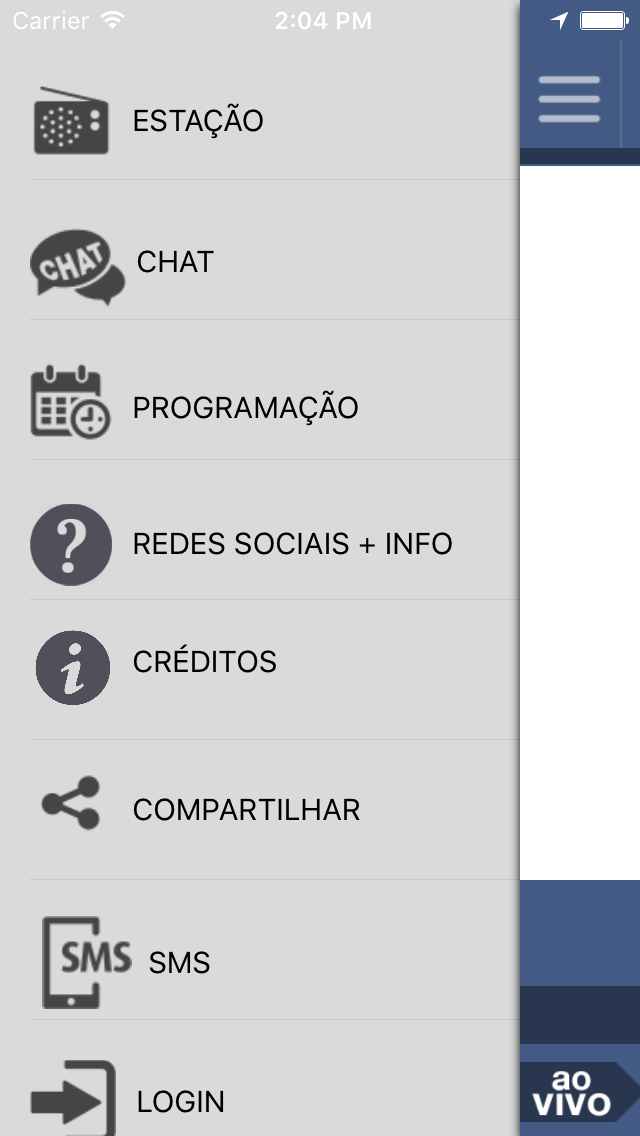Screen dimensions: 640x1136
Task: Tap the hamburger menu button
Action: (x=569, y=99)
